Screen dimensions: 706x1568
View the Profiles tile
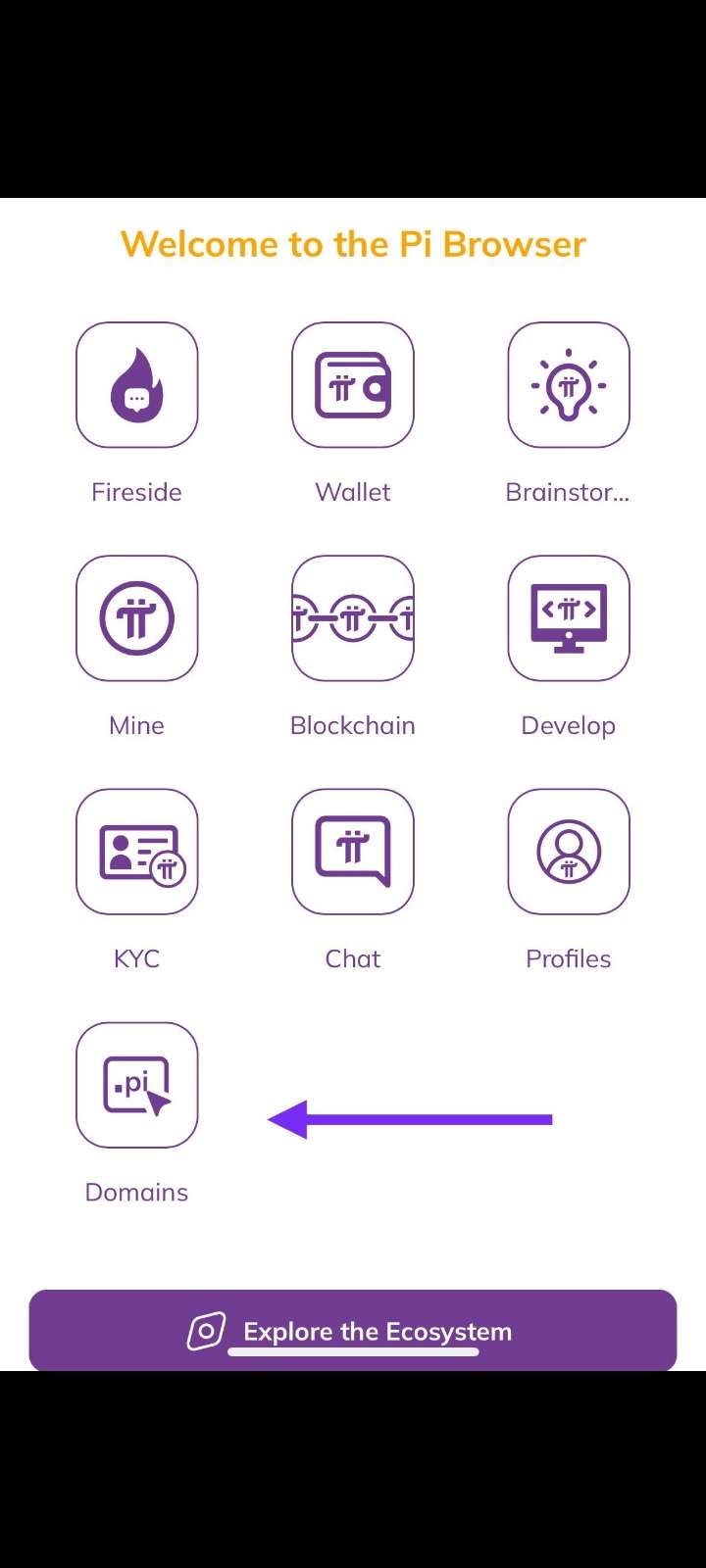coord(569,852)
